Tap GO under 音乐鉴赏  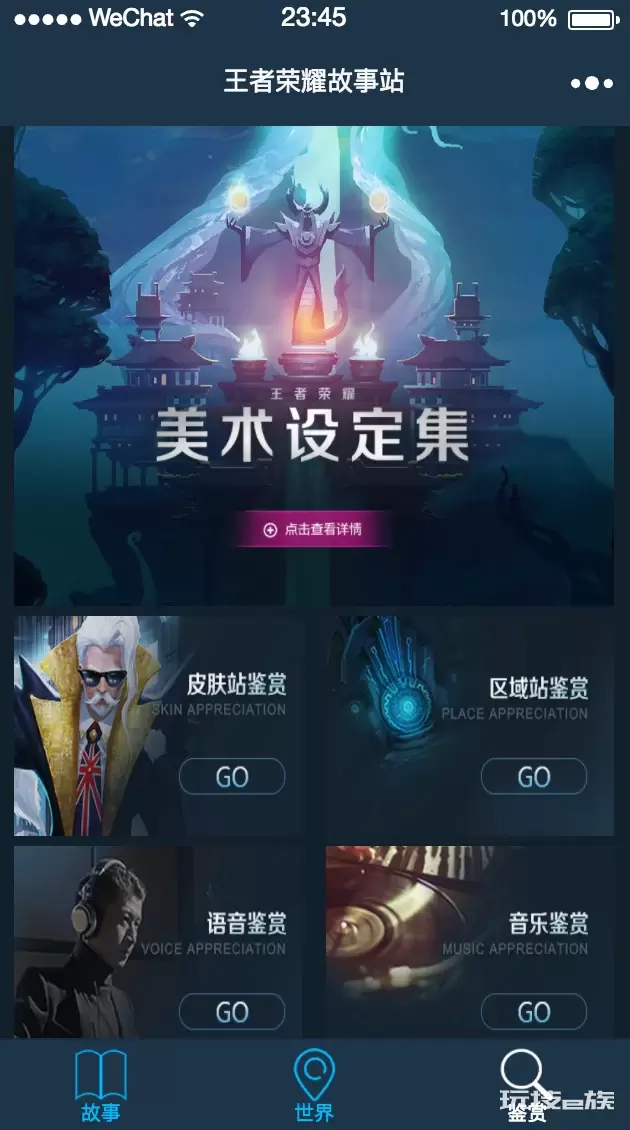534,1012
